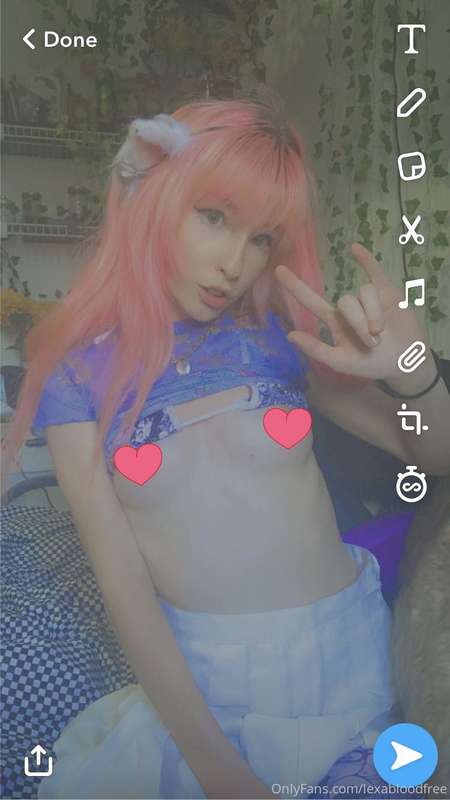The width and height of the screenshot is (450, 800).
Task: Export the snap with the share icon
Action: tap(38, 761)
